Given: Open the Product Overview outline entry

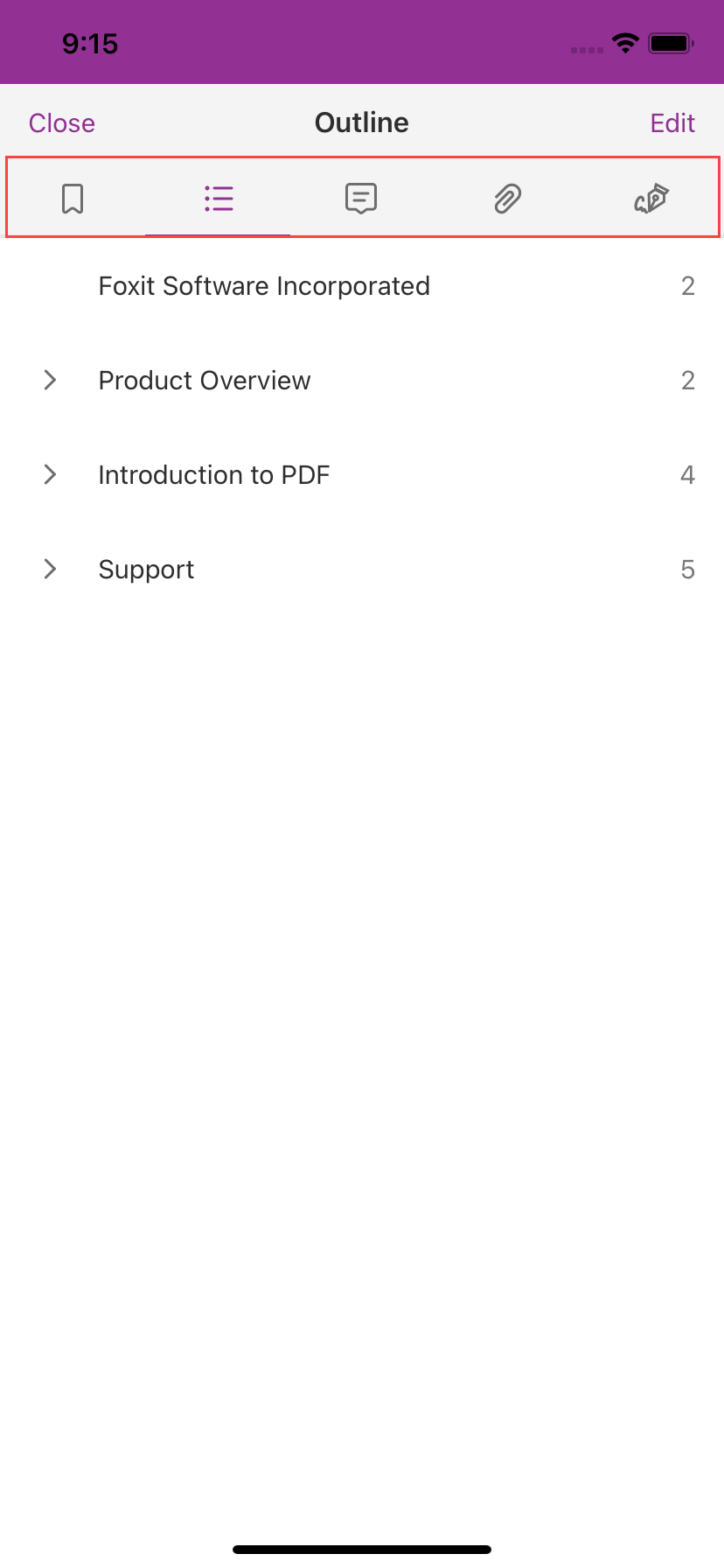Looking at the screenshot, I should 205,381.
